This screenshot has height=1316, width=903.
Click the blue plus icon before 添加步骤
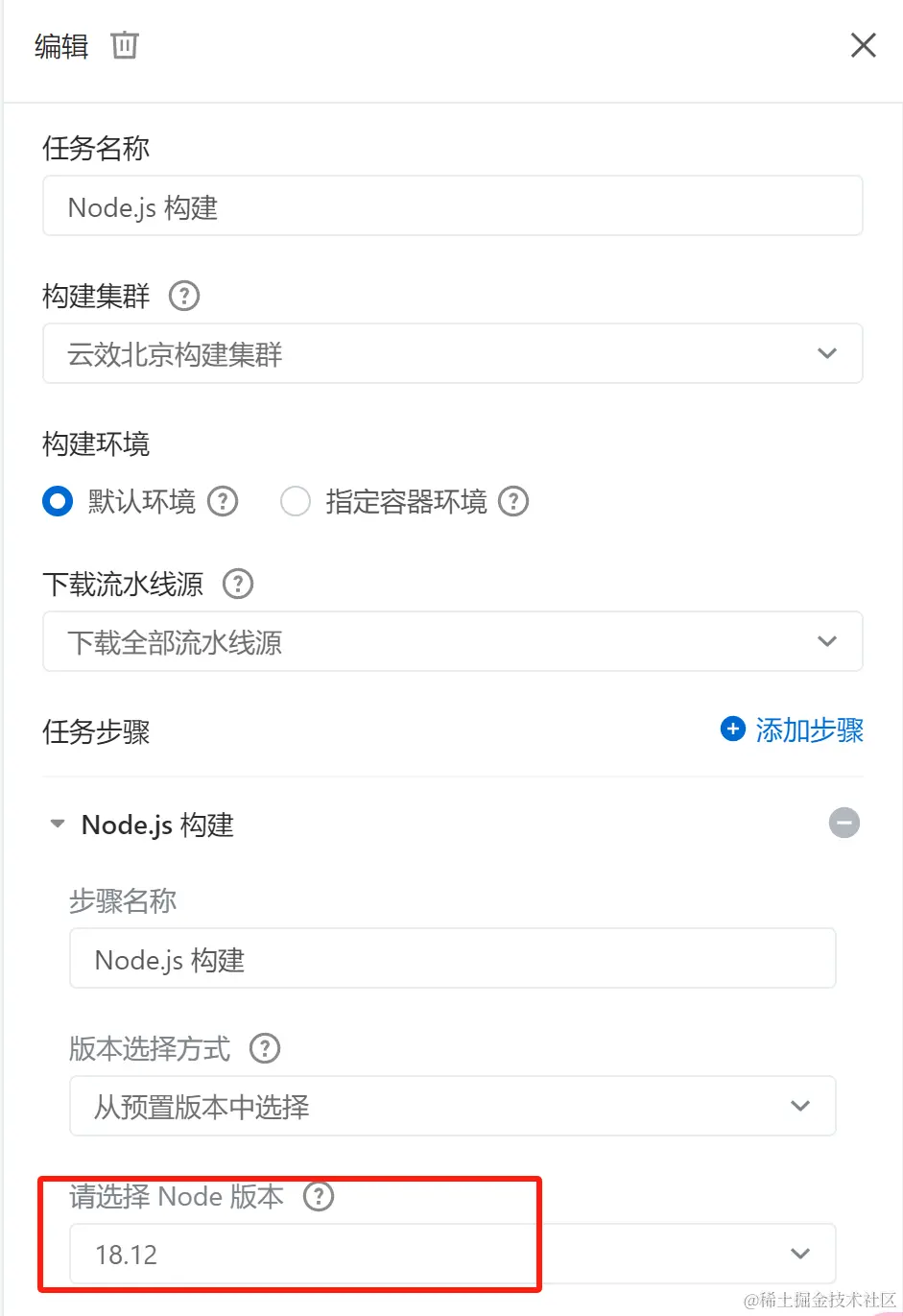732,730
